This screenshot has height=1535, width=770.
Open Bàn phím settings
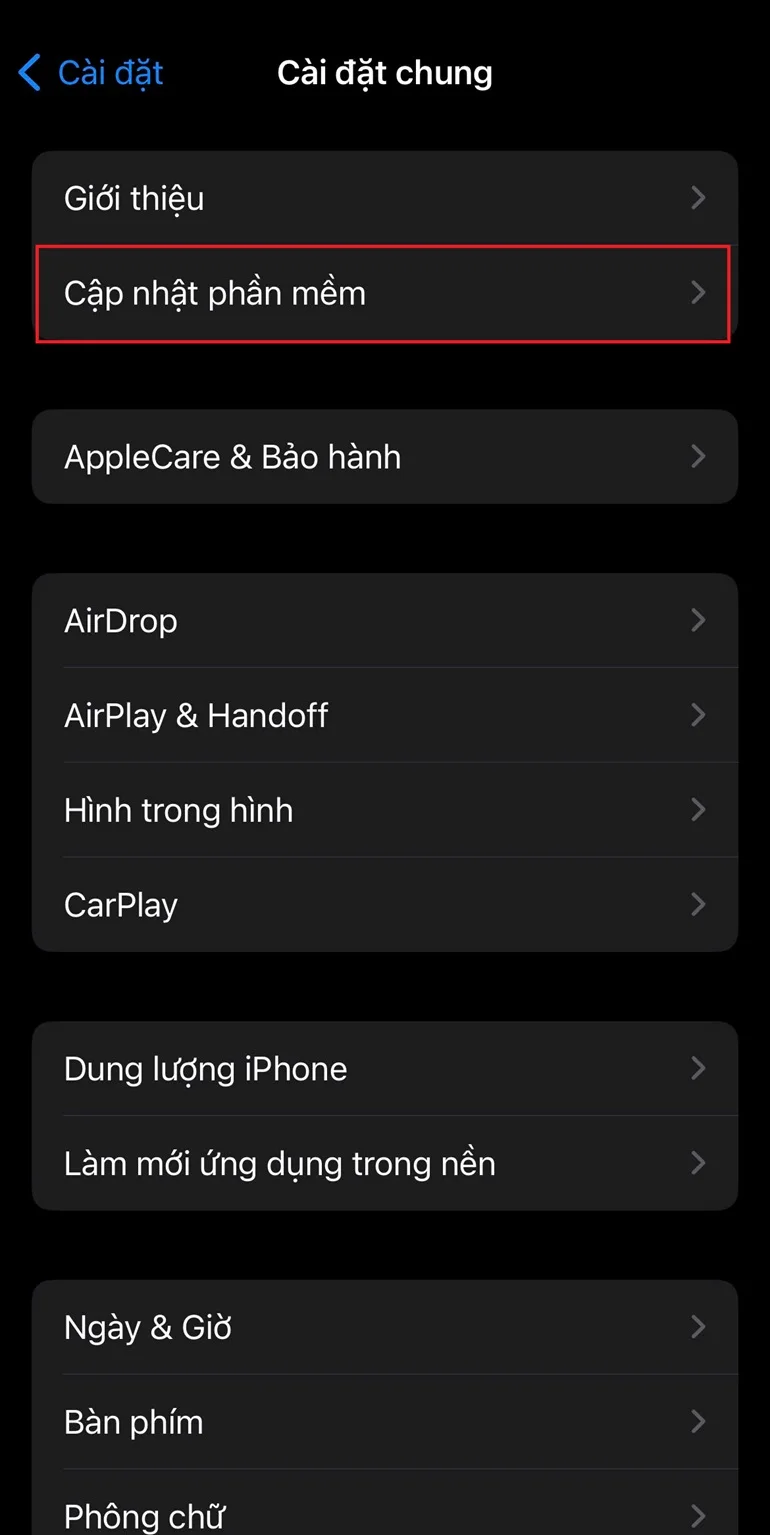pos(385,1421)
